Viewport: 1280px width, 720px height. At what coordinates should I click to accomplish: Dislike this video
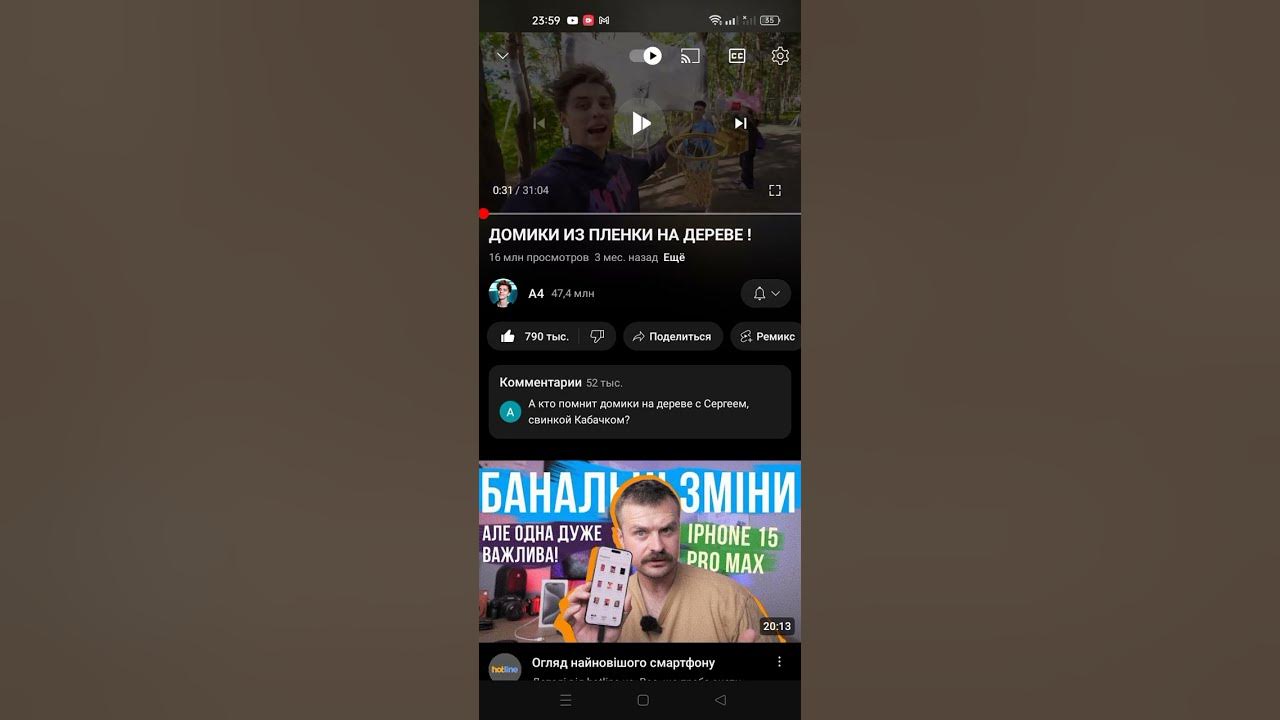point(597,337)
